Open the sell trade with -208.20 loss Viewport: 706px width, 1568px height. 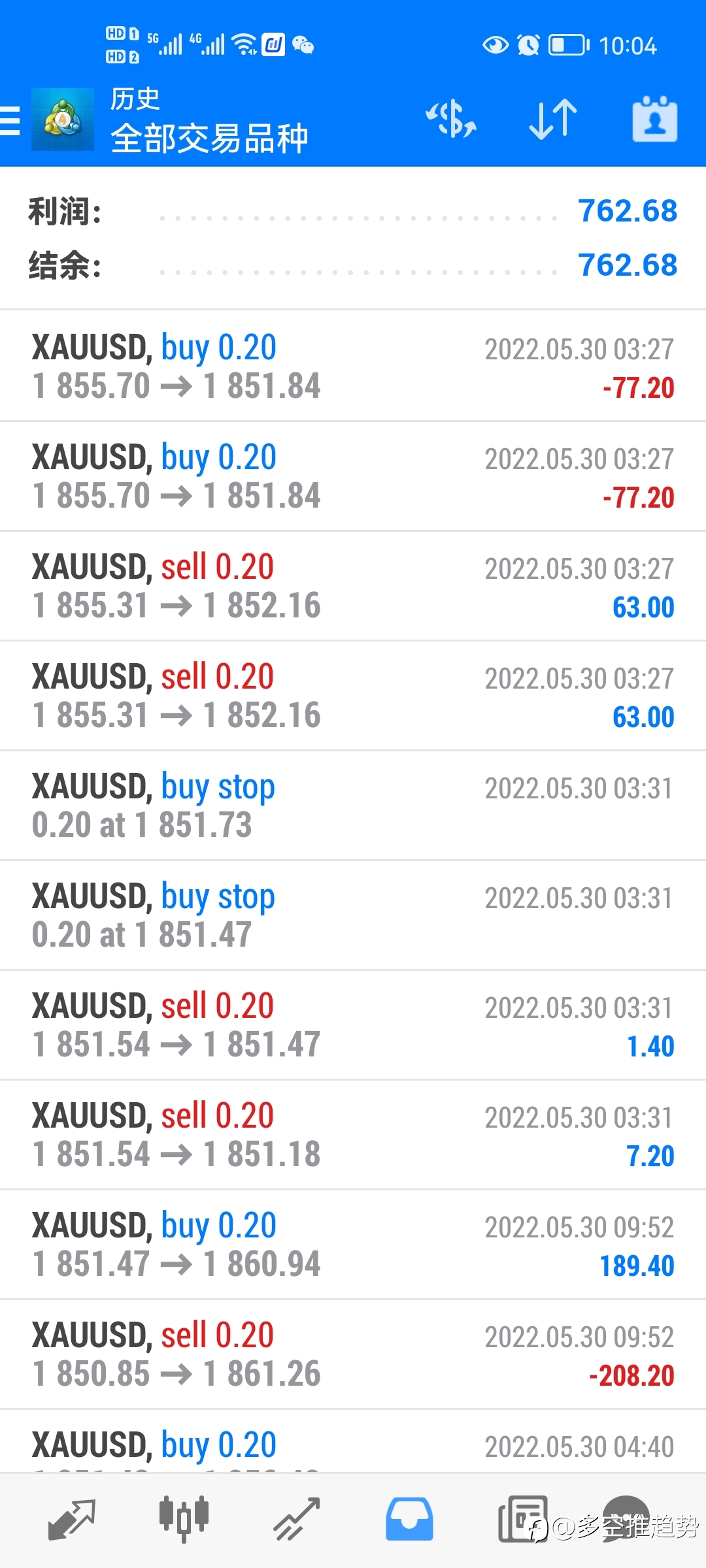[x=353, y=1354]
